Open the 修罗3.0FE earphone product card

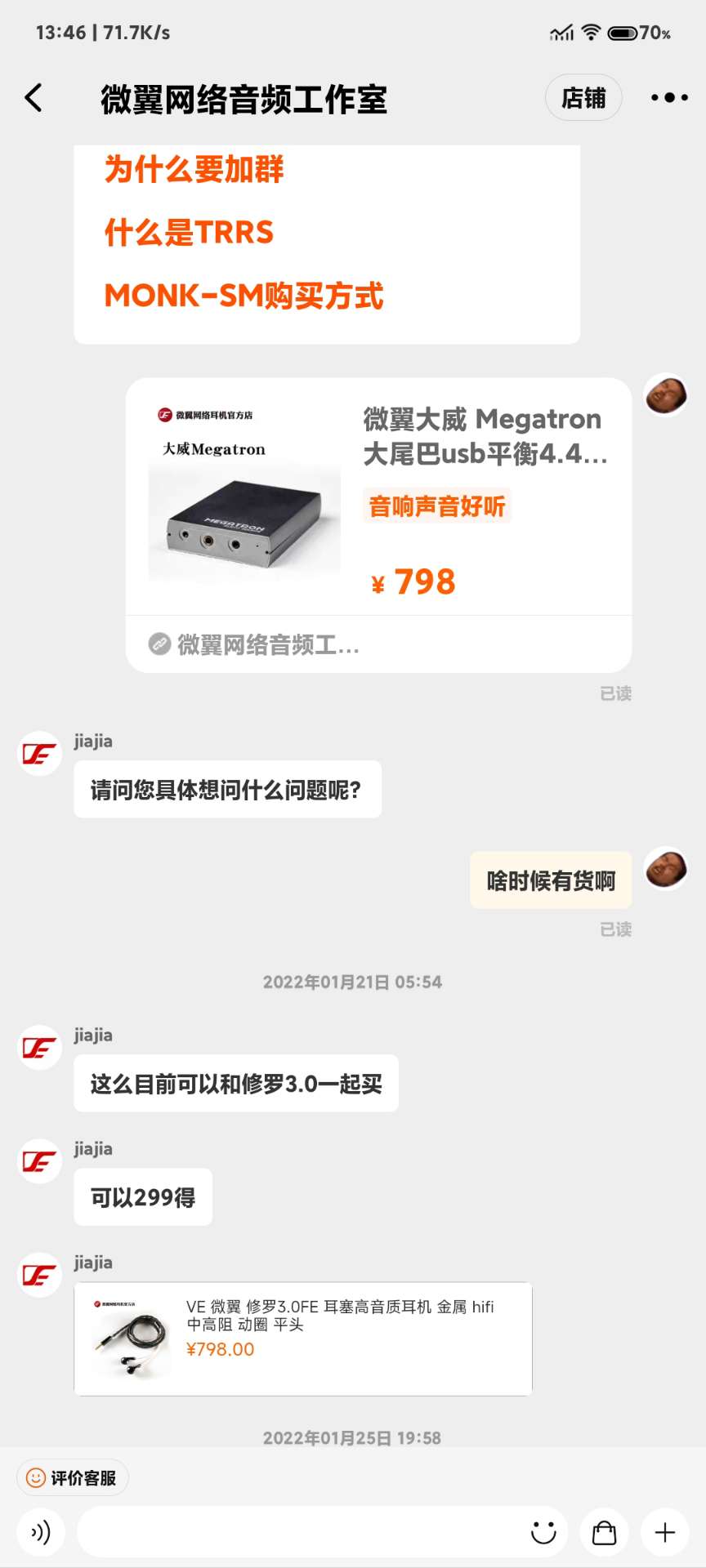[302, 1339]
